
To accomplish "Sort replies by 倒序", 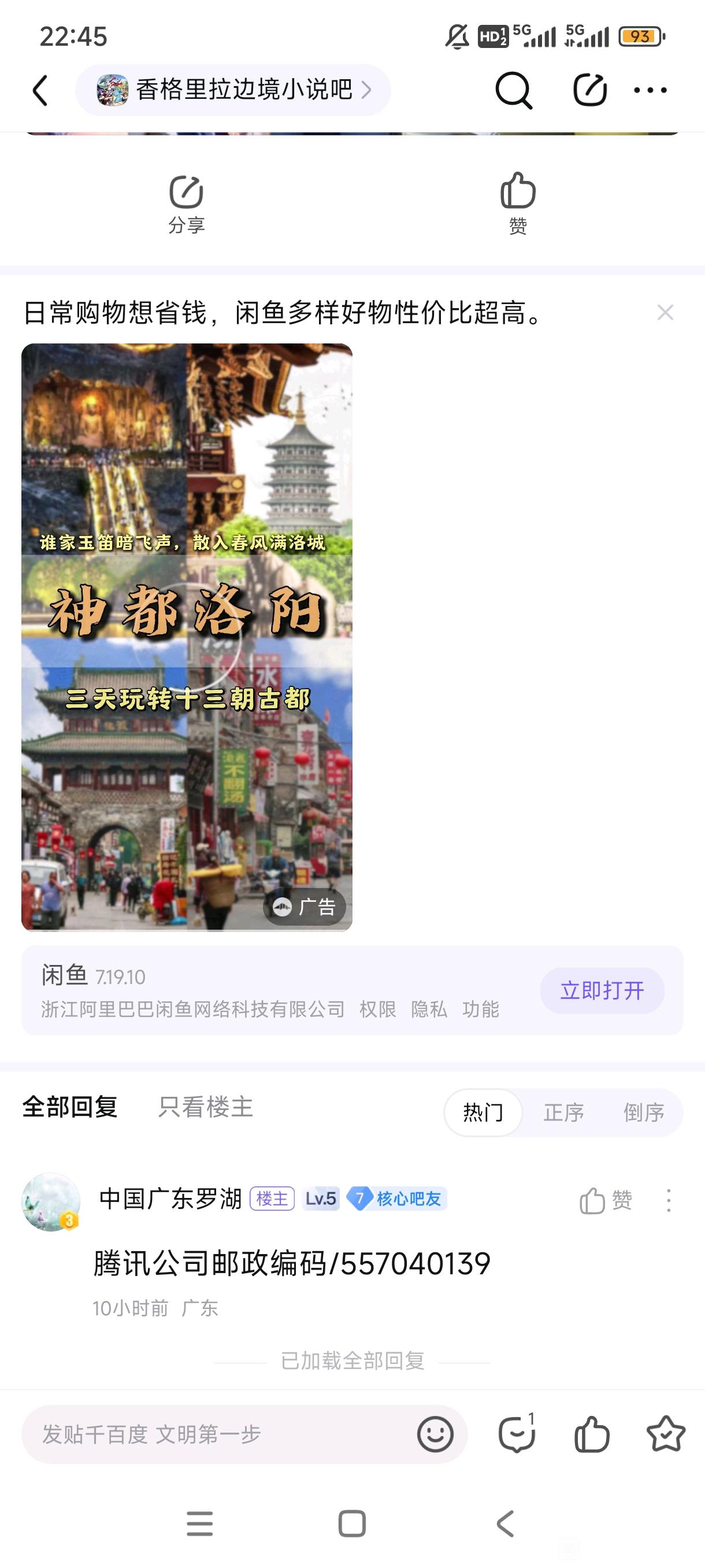I will coord(643,1112).
